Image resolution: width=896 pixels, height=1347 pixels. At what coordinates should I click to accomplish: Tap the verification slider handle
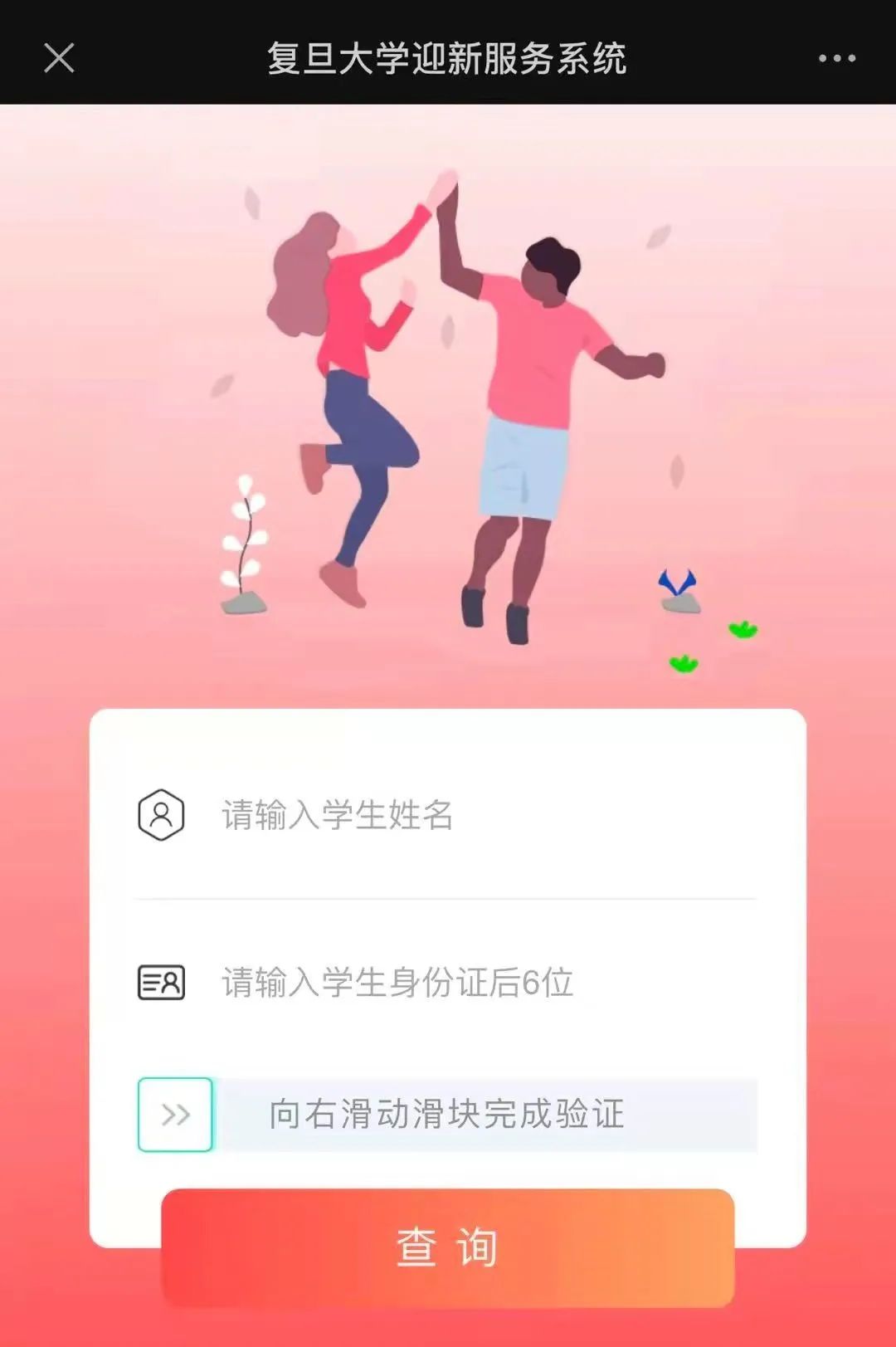pos(175,1114)
